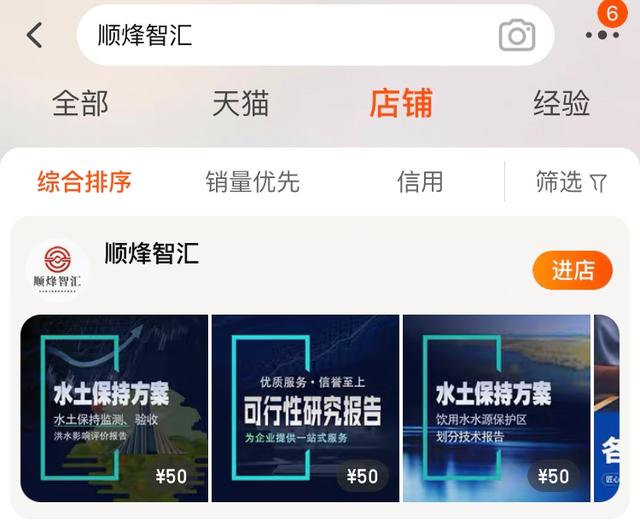Image resolution: width=640 pixels, height=532 pixels.
Task: Switch to the 经验 tab
Action: click(561, 103)
